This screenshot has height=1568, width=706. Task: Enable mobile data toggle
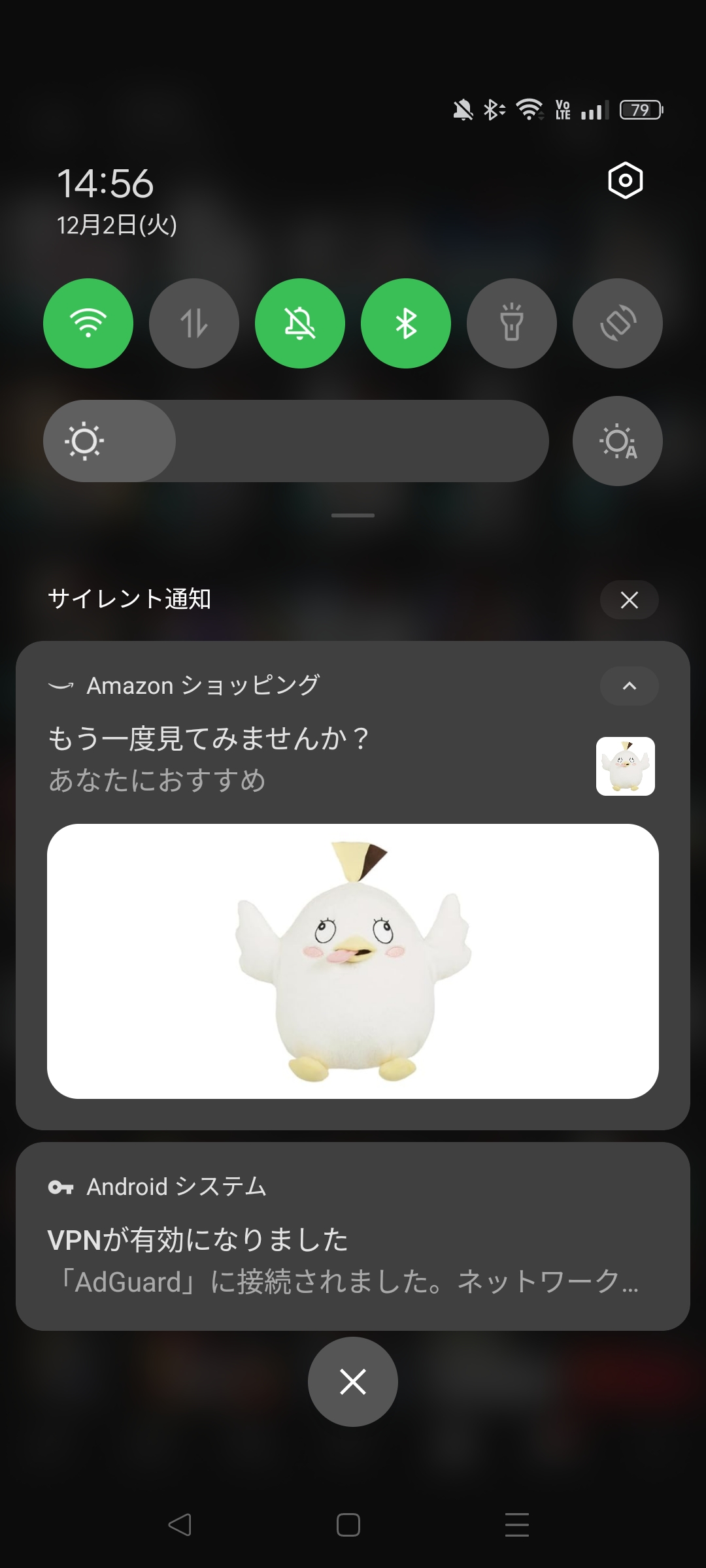(x=194, y=323)
